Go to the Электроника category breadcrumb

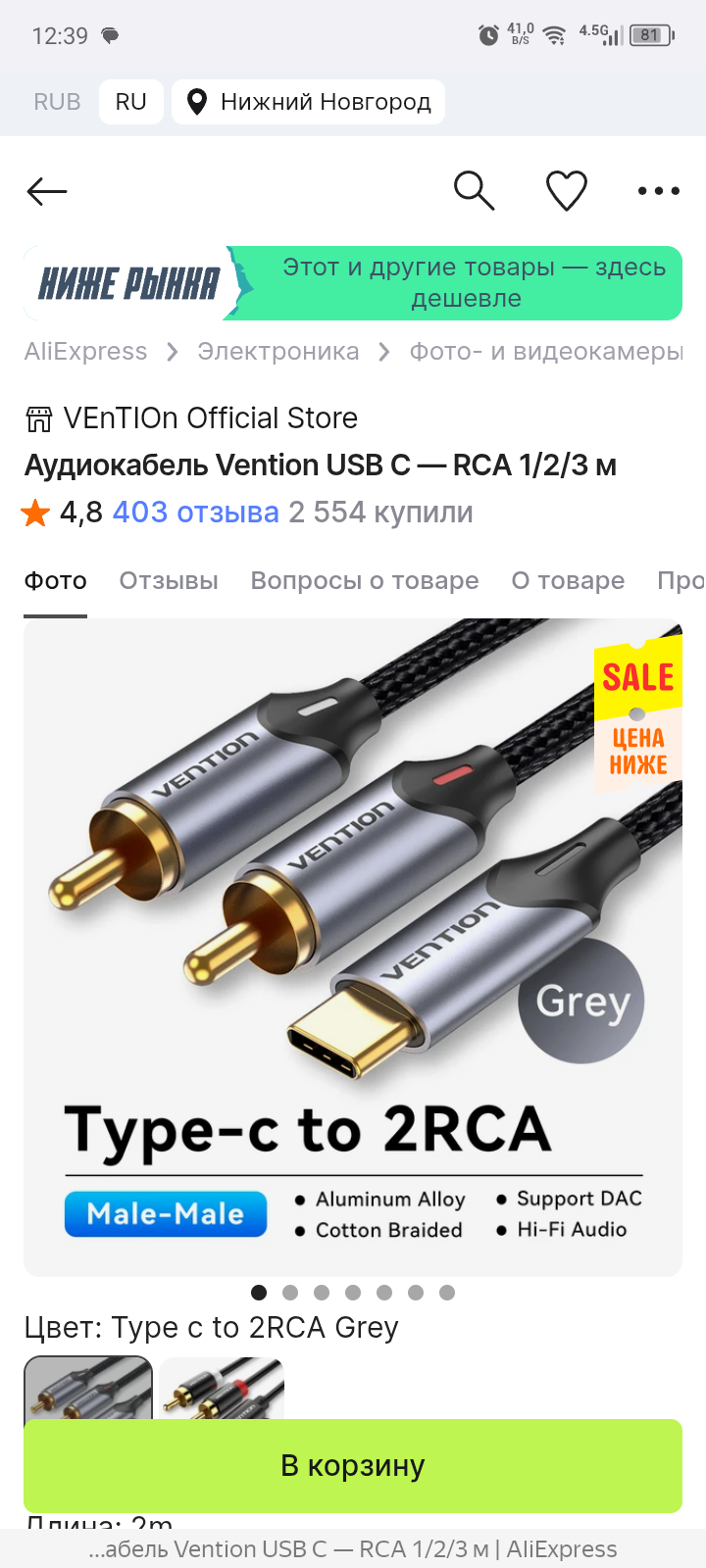click(277, 351)
